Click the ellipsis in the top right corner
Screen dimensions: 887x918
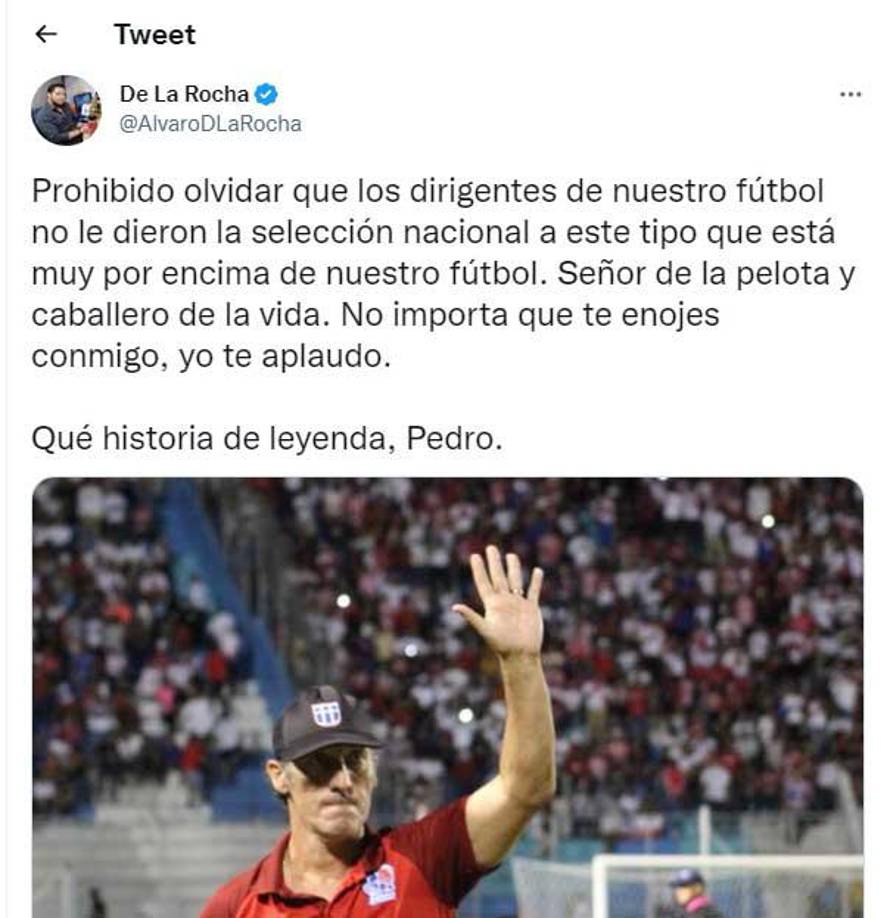click(x=852, y=94)
